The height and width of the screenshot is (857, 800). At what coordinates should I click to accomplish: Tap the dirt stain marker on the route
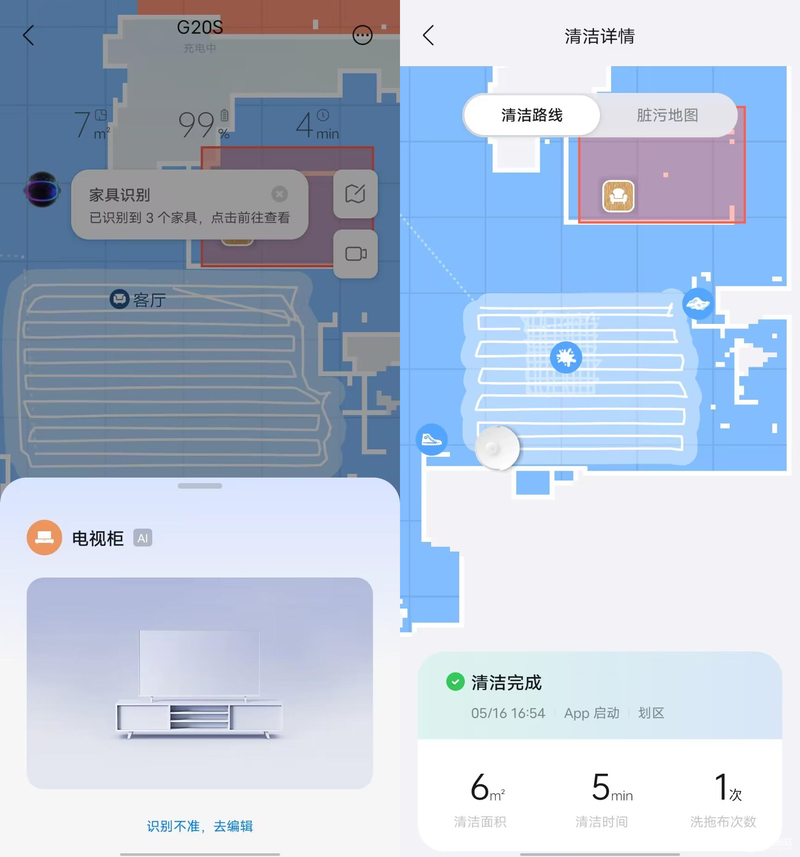pyautogui.click(x=566, y=357)
